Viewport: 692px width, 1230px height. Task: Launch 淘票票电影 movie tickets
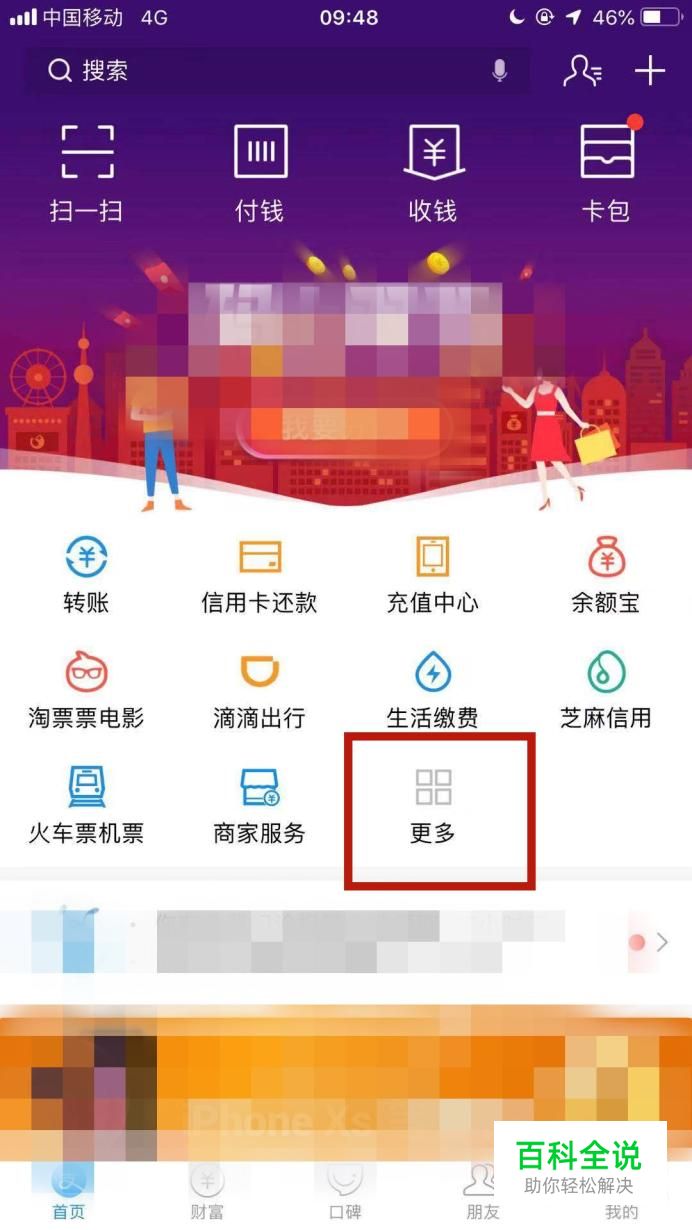(86, 690)
